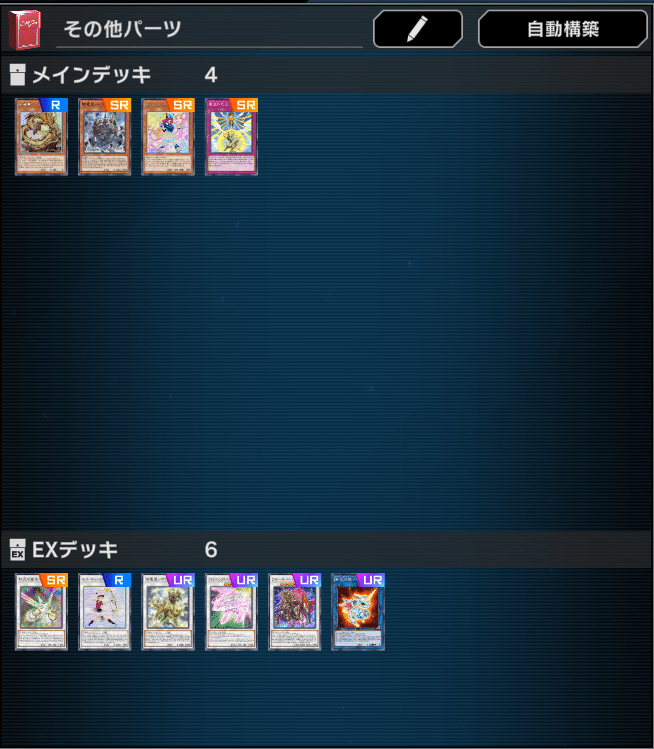The width and height of the screenshot is (654, 749).
Task: View the pink dragon UR card in EX deck
Action: [x=231, y=612]
